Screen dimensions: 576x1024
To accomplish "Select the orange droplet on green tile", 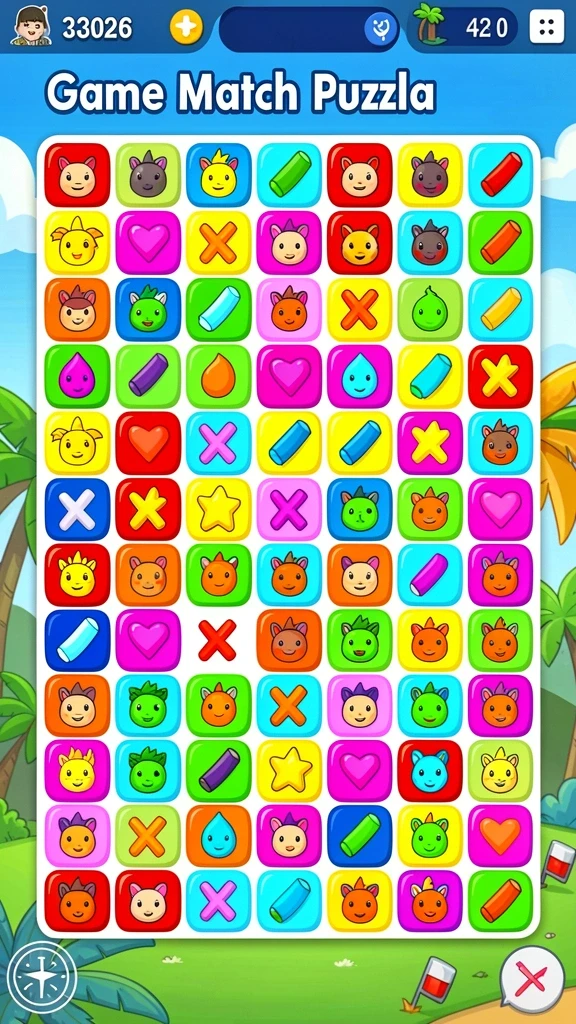I will [x=218, y=376].
